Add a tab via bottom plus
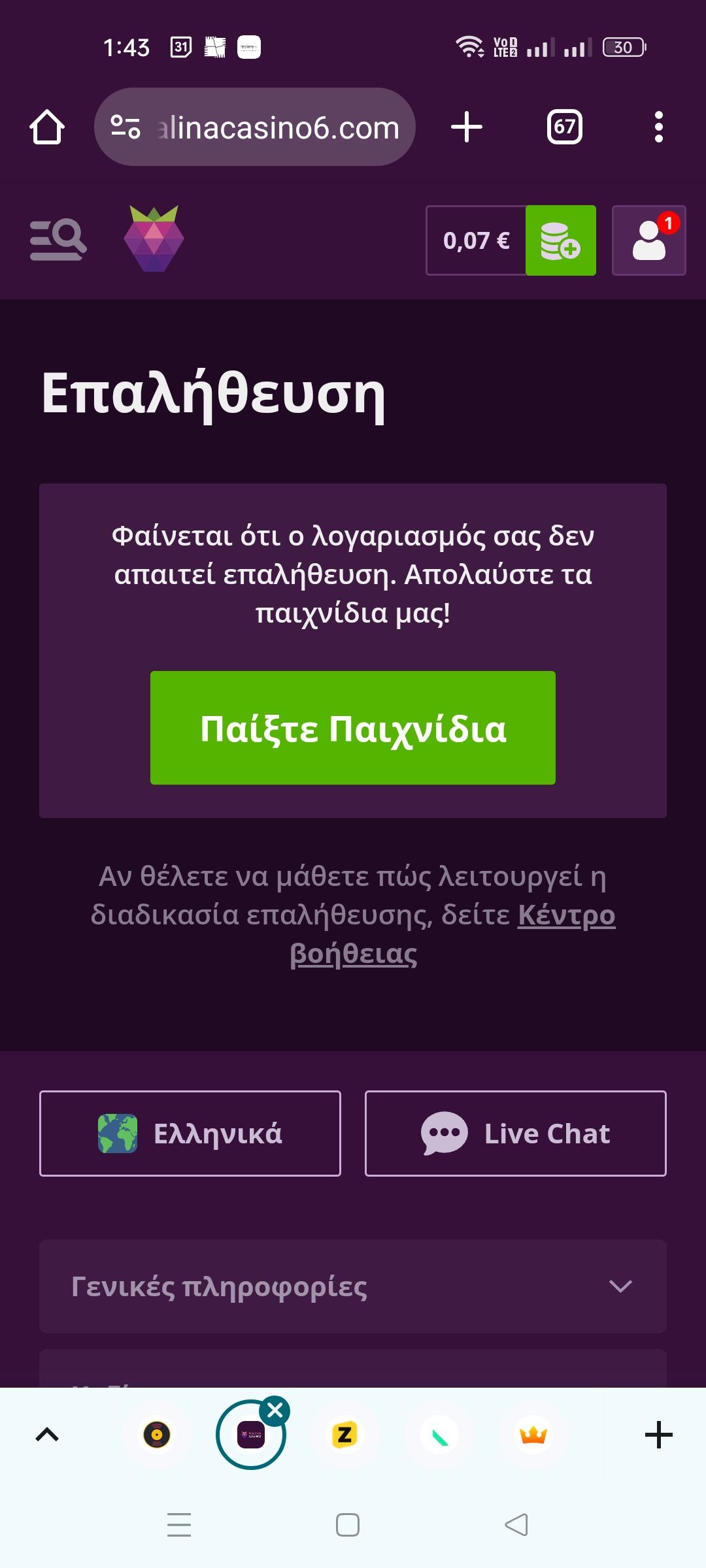The width and height of the screenshot is (706, 1568). pos(658,1435)
